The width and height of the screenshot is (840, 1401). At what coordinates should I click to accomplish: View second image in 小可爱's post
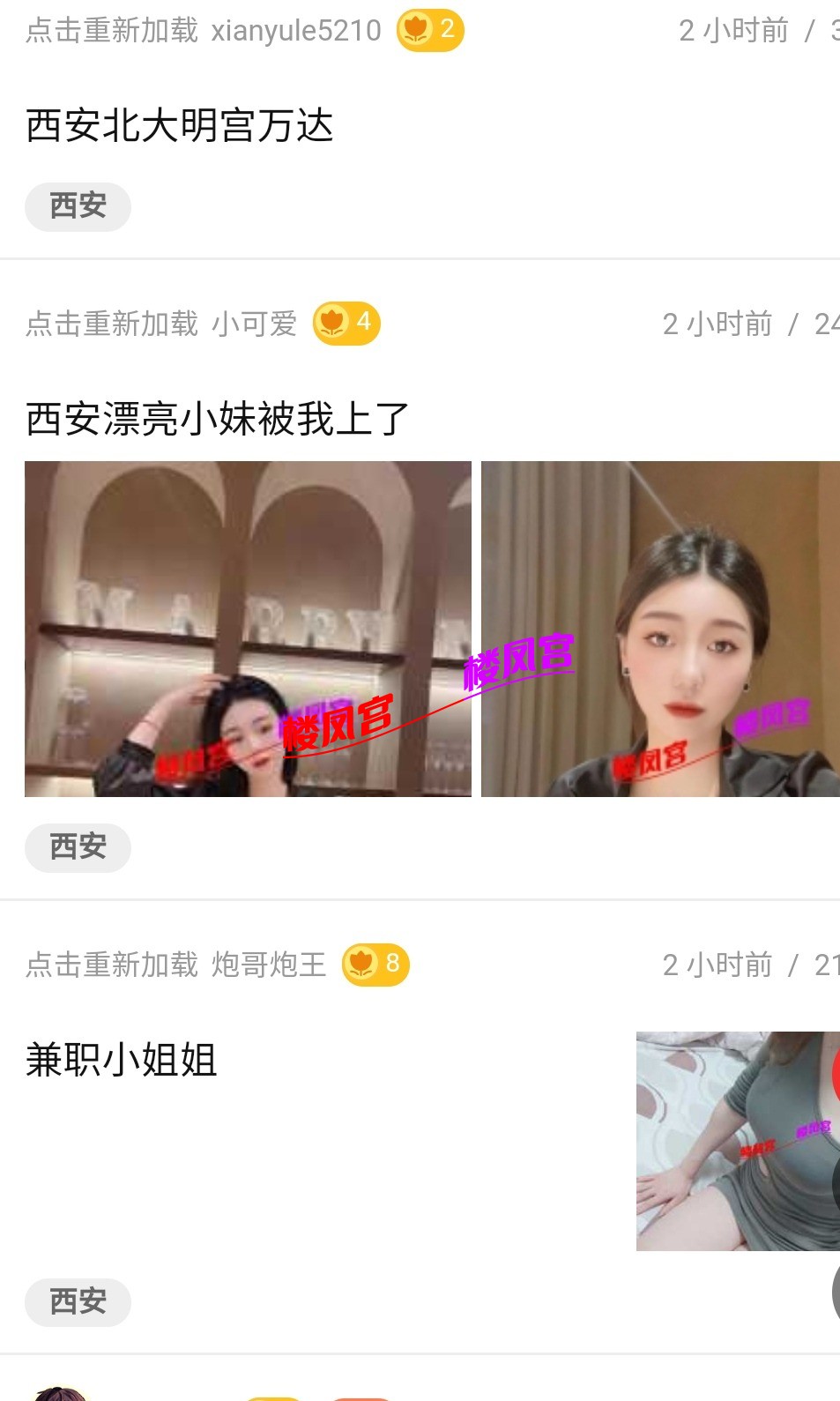(x=659, y=629)
